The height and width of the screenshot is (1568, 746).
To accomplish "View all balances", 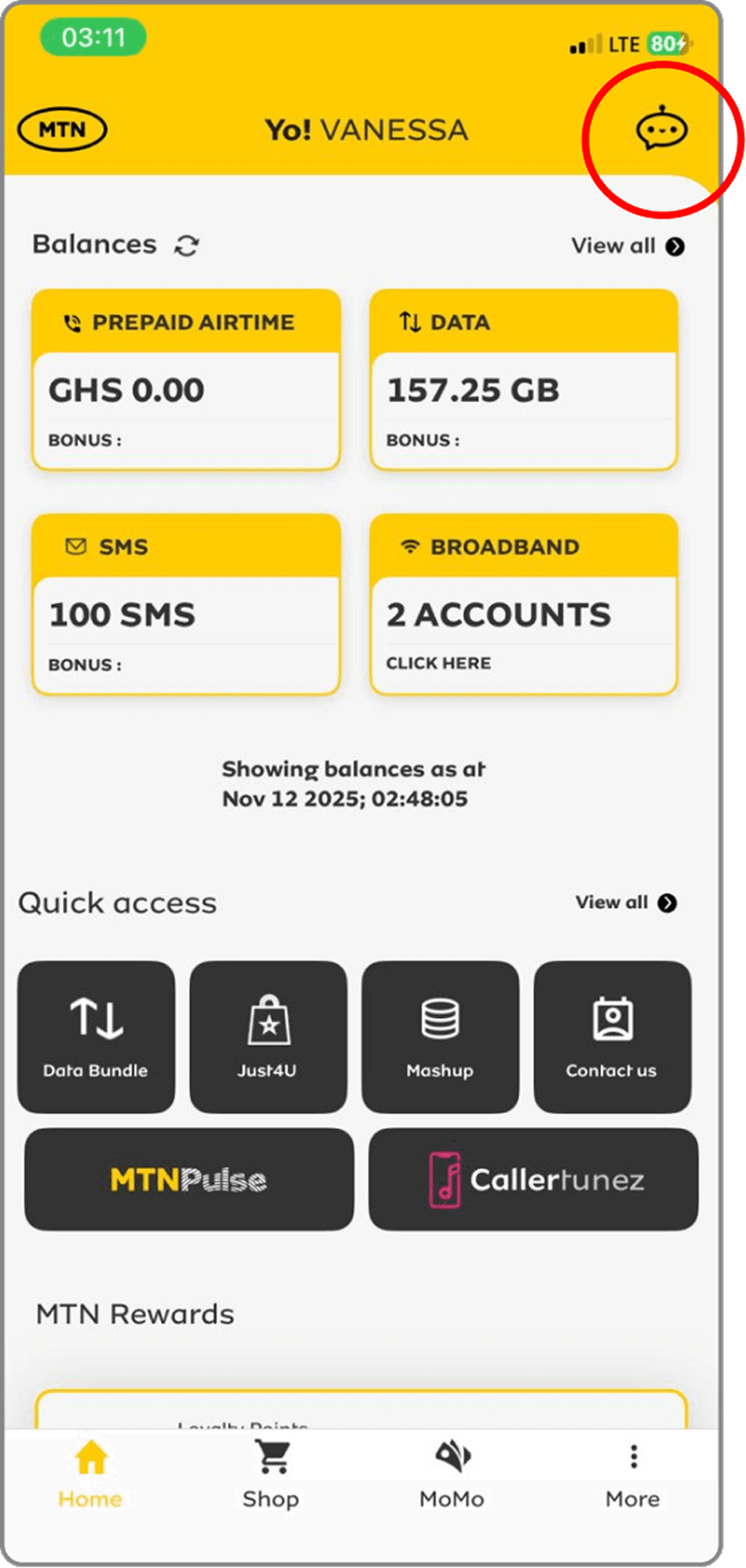I will point(627,246).
